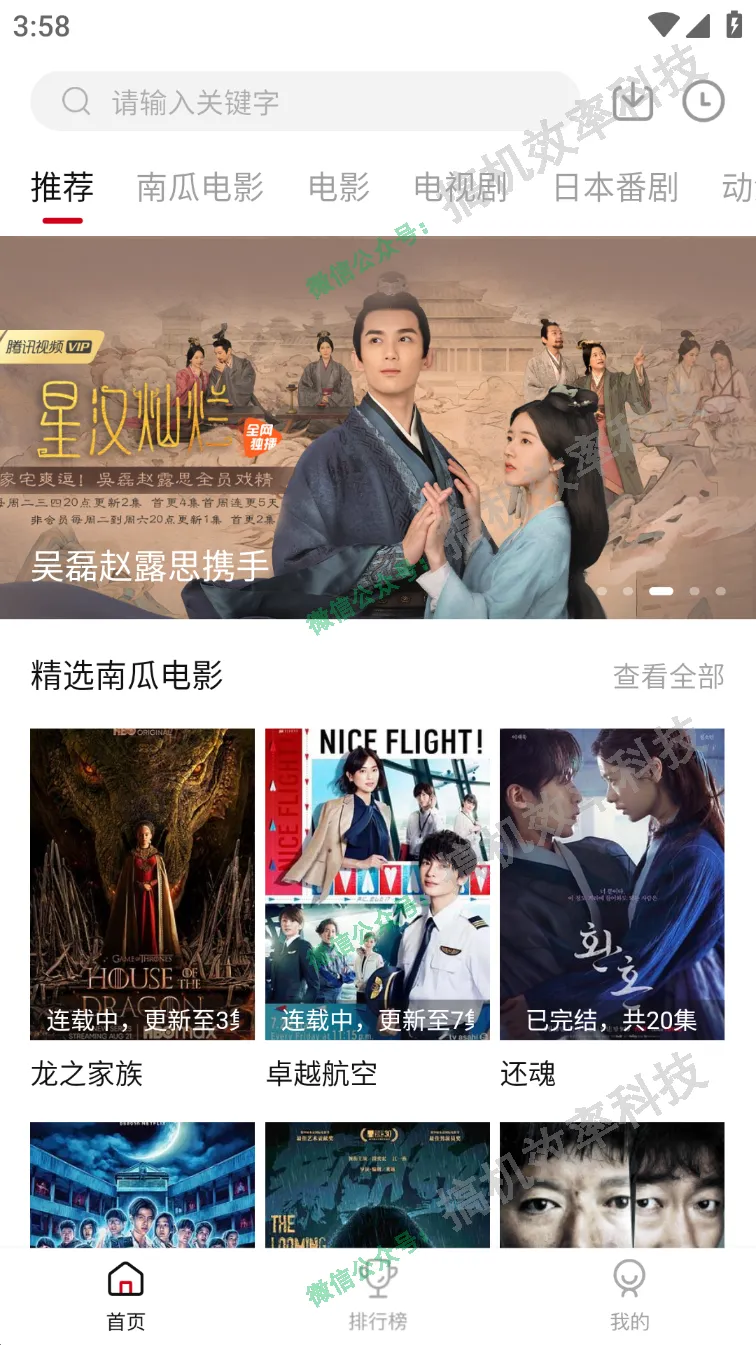This screenshot has height=1345, width=756.
Task: Switch to the 电影 tab
Action: (339, 187)
